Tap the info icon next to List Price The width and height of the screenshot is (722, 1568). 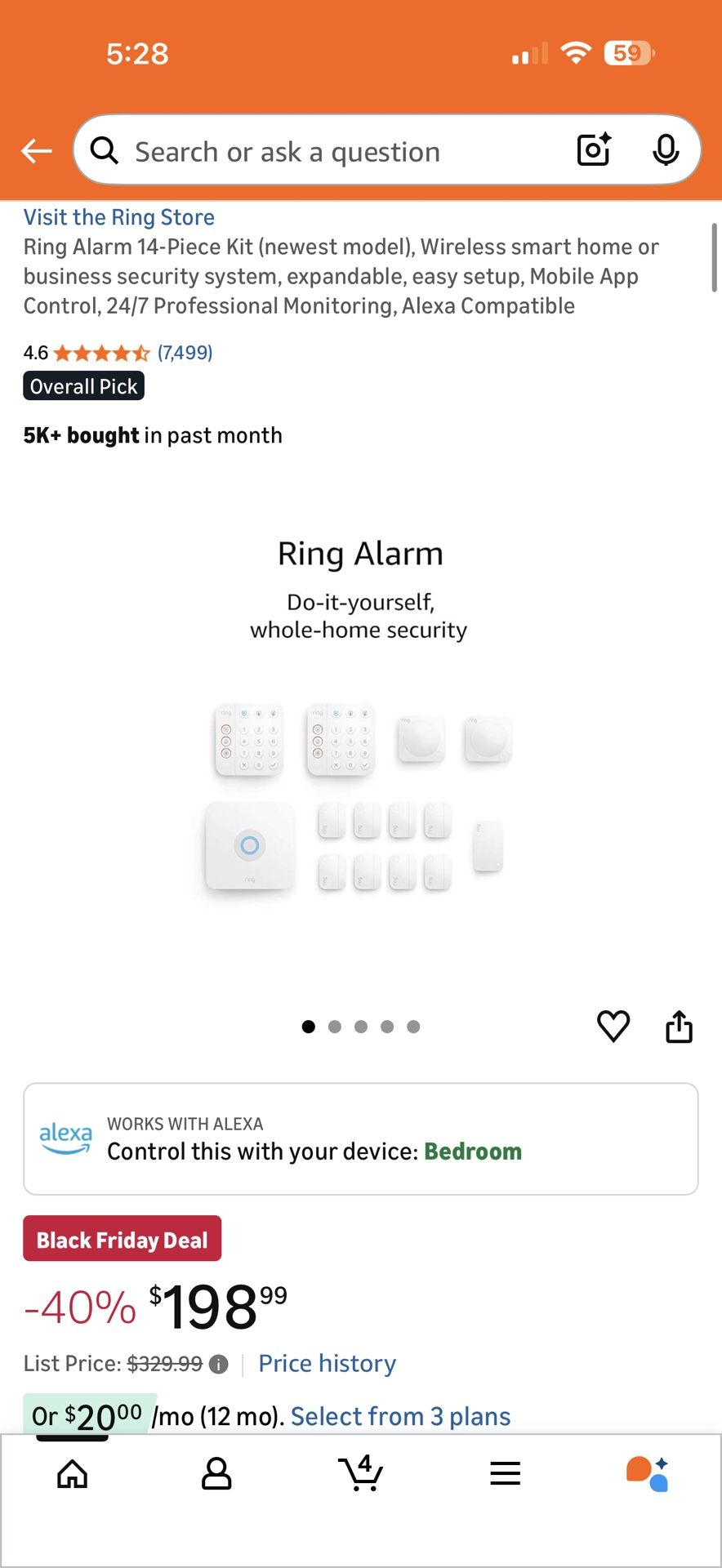point(218,1364)
